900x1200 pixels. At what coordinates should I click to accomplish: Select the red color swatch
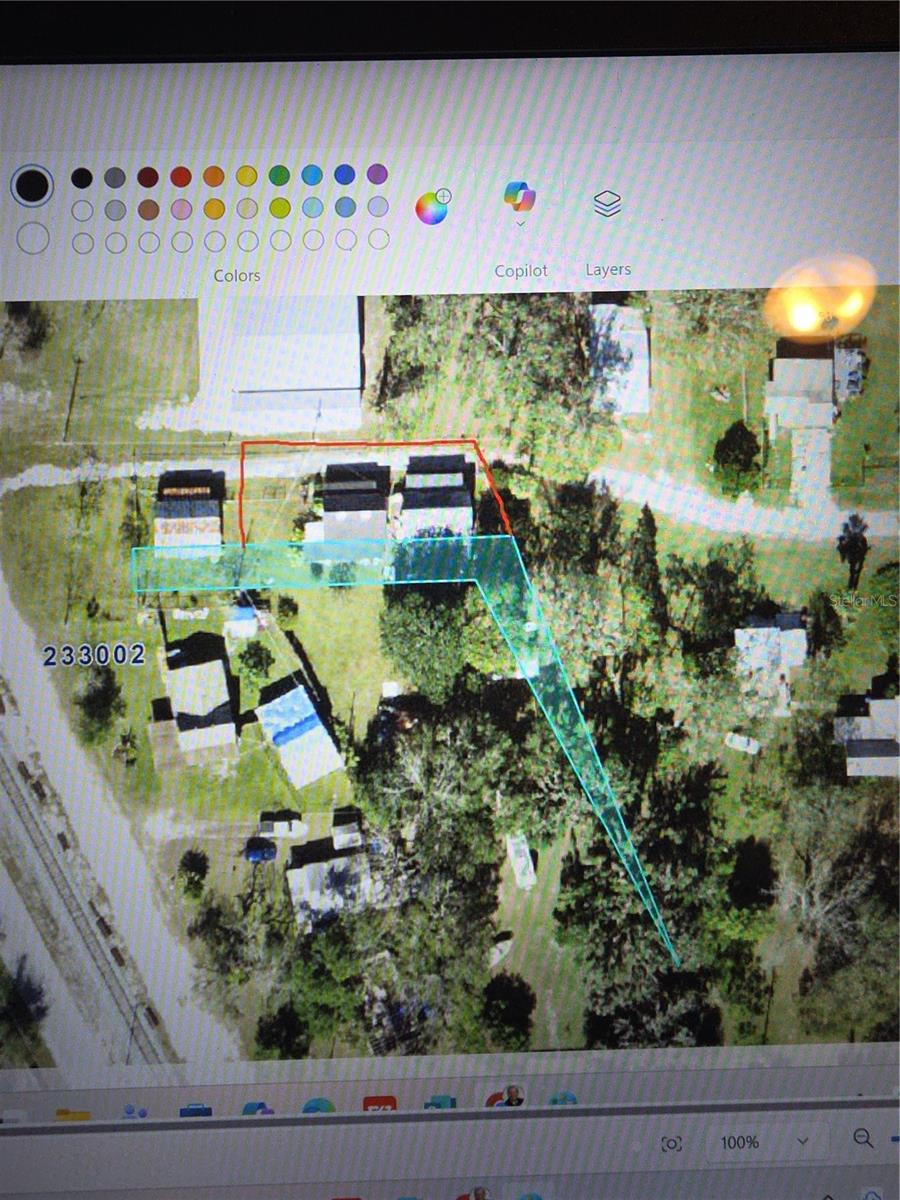click(x=181, y=177)
